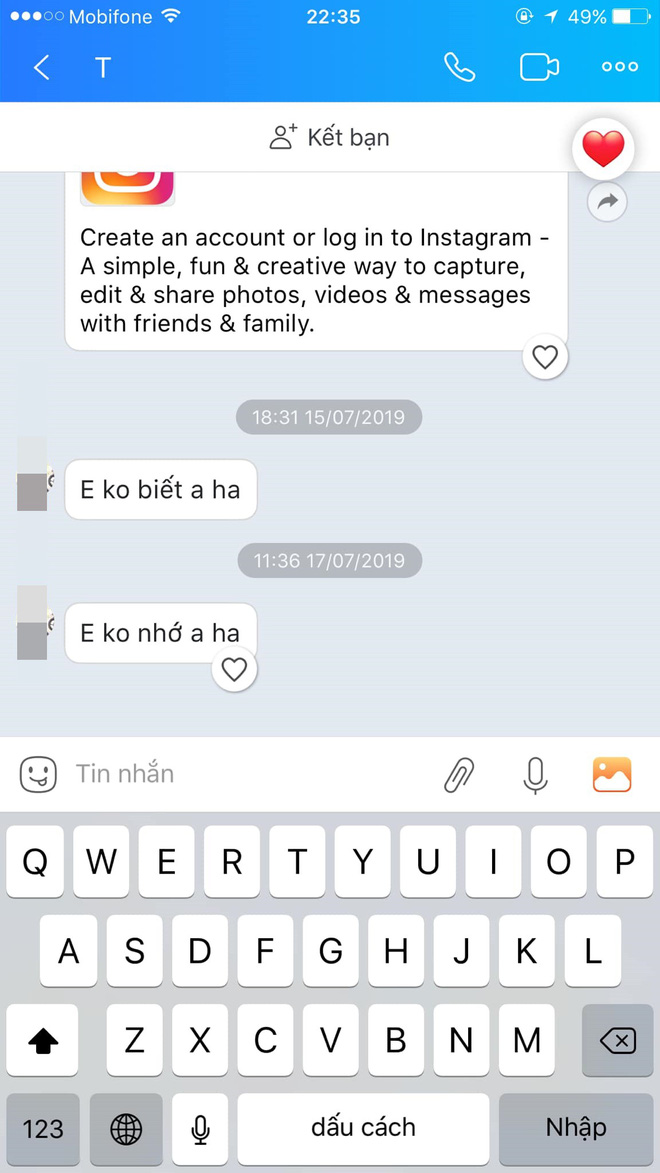The height and width of the screenshot is (1173, 660).
Task: Record a voice message with the microphone
Action: click(535, 774)
